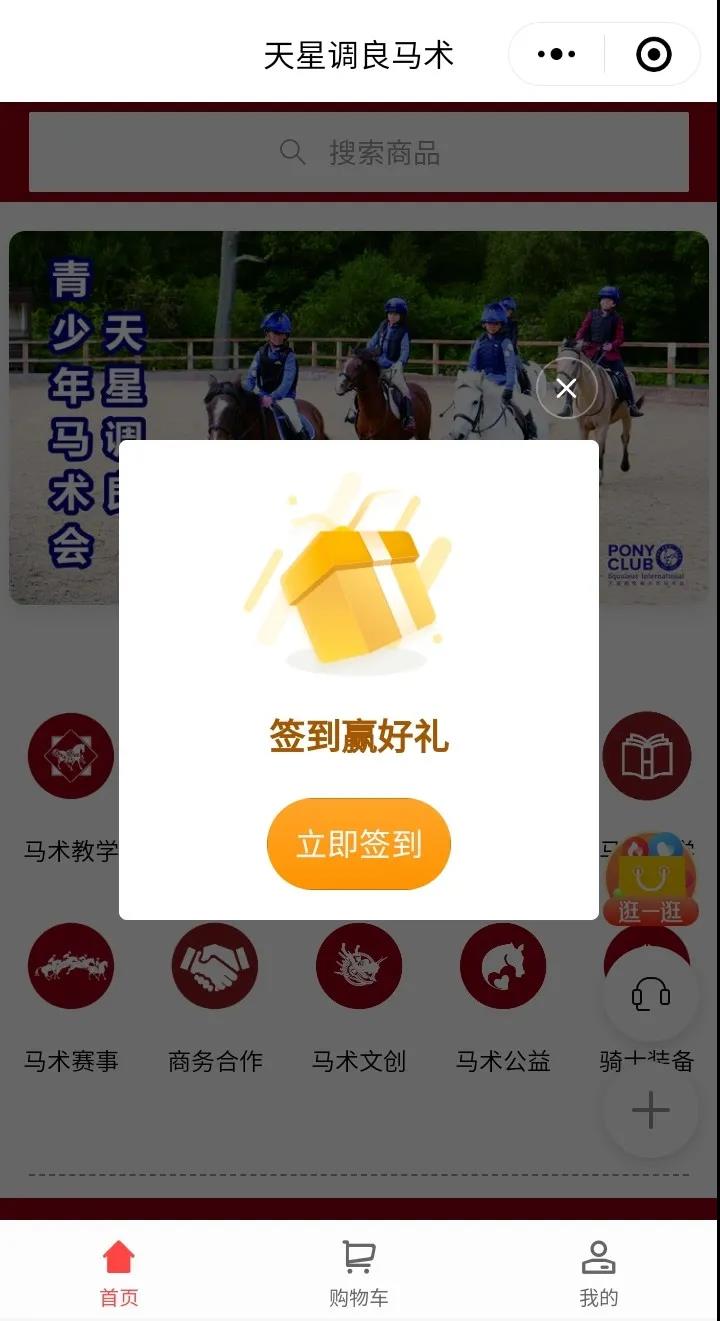
Task: Switch to the 购物车 tab
Action: click(359, 1273)
